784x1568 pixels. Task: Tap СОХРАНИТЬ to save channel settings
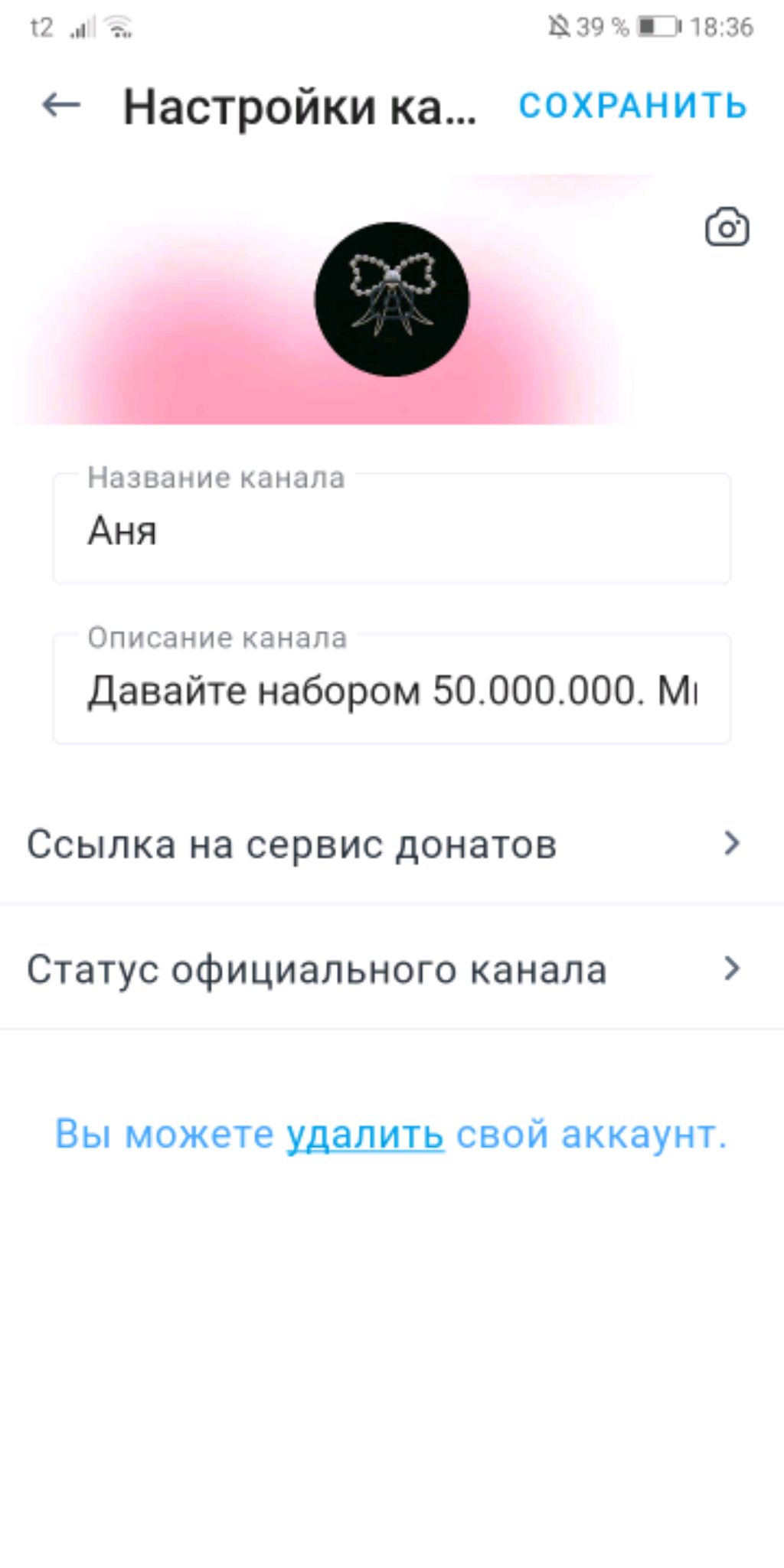click(x=632, y=106)
